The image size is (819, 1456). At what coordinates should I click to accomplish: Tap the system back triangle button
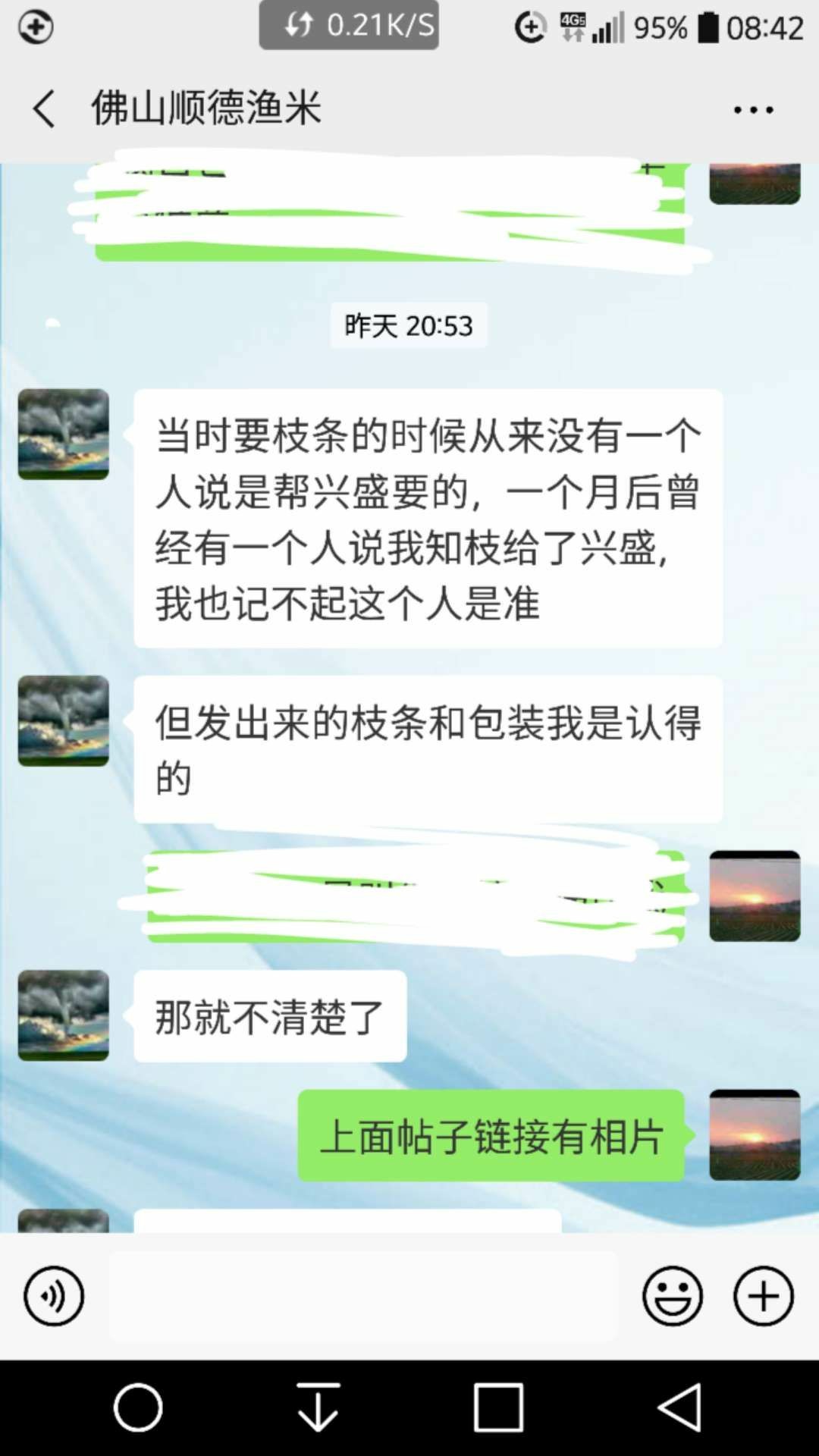point(680,1407)
